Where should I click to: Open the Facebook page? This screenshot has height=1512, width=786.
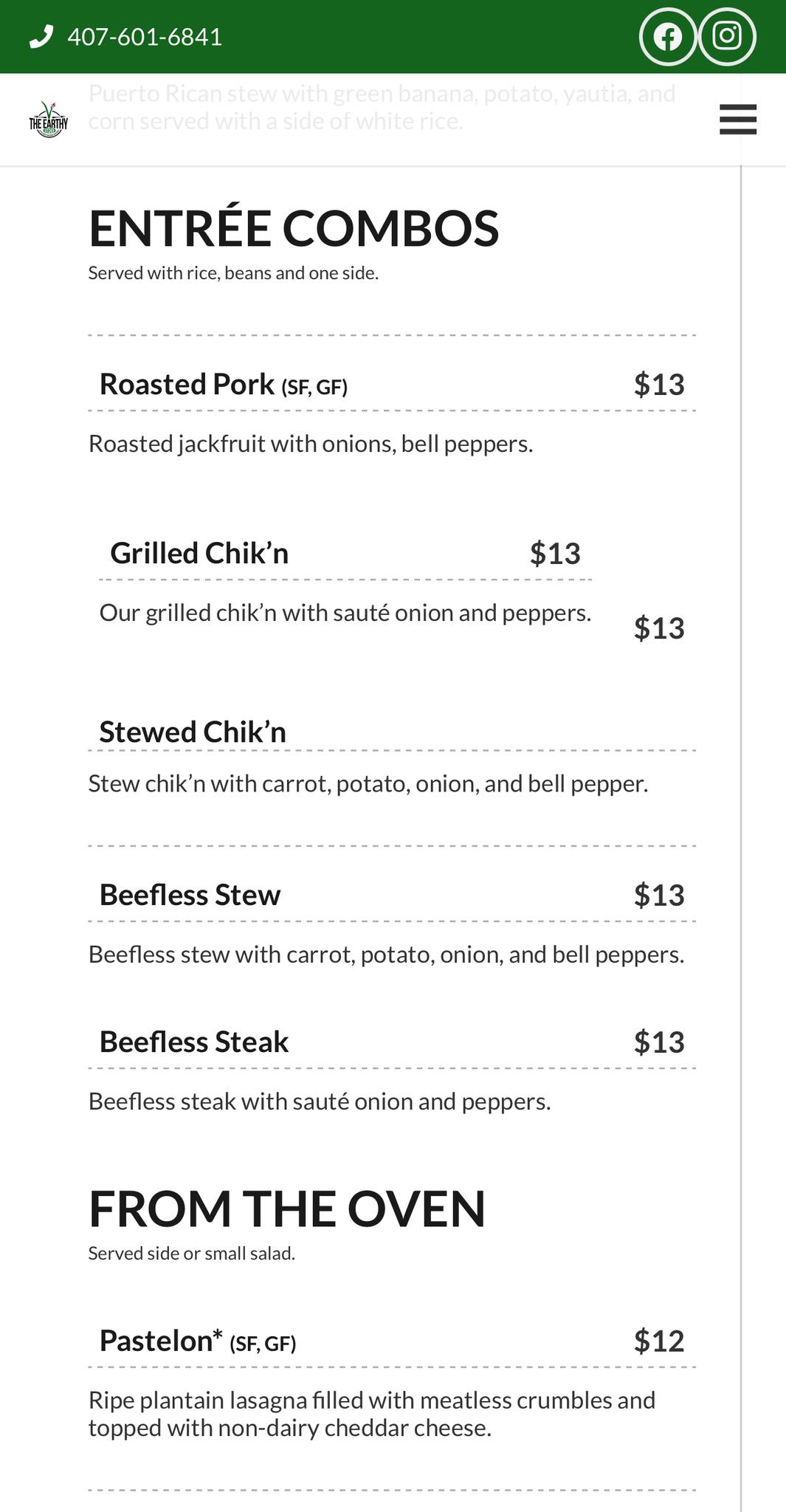coord(667,37)
